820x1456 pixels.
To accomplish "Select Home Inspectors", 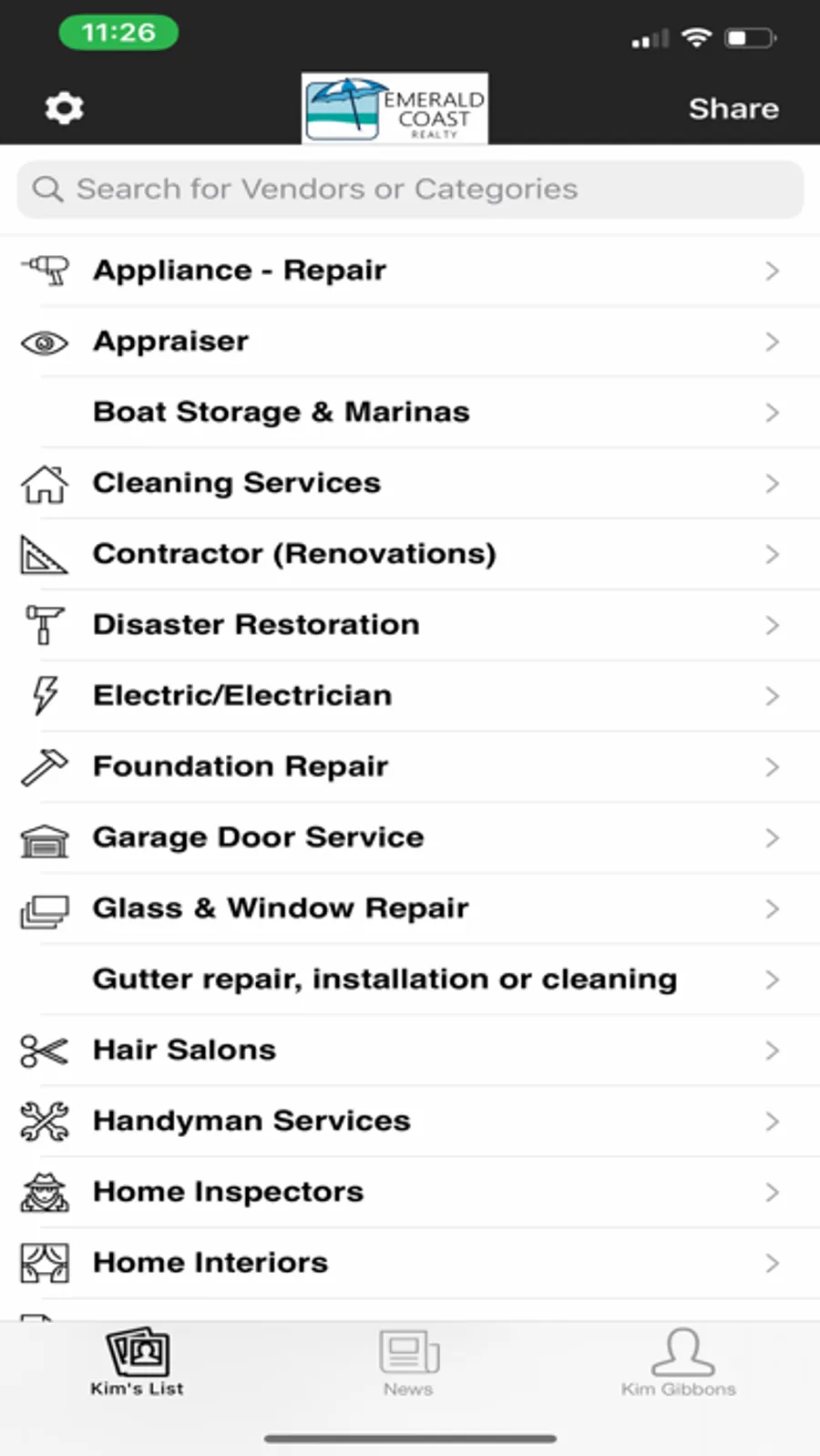I will (410, 1192).
